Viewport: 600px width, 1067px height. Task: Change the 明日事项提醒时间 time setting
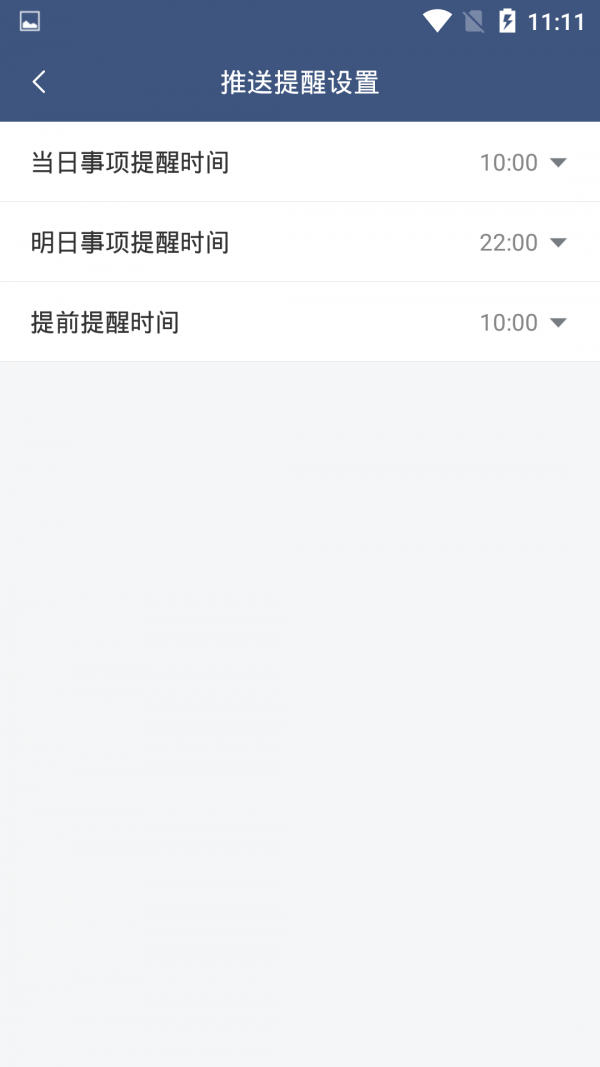coord(523,242)
